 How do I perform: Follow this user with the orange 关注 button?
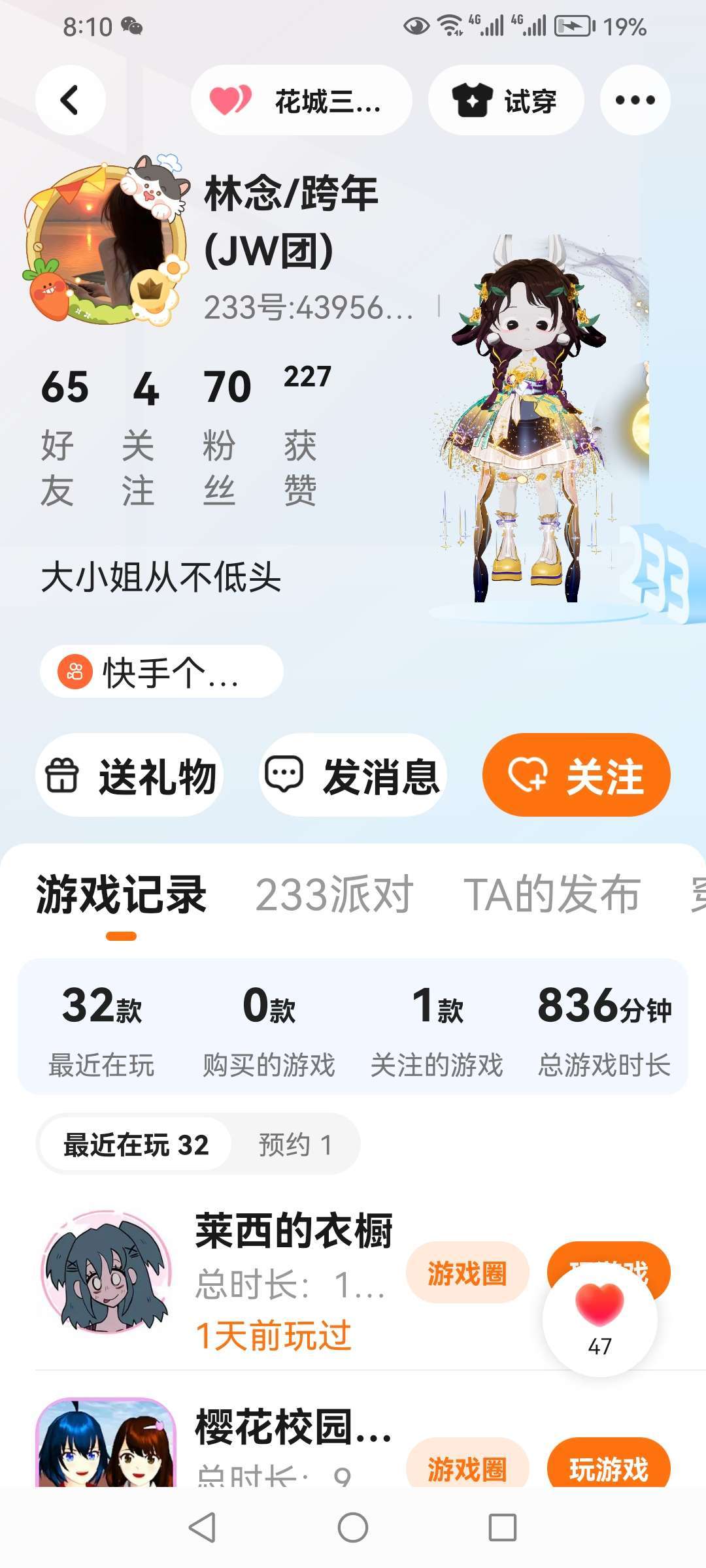[576, 775]
